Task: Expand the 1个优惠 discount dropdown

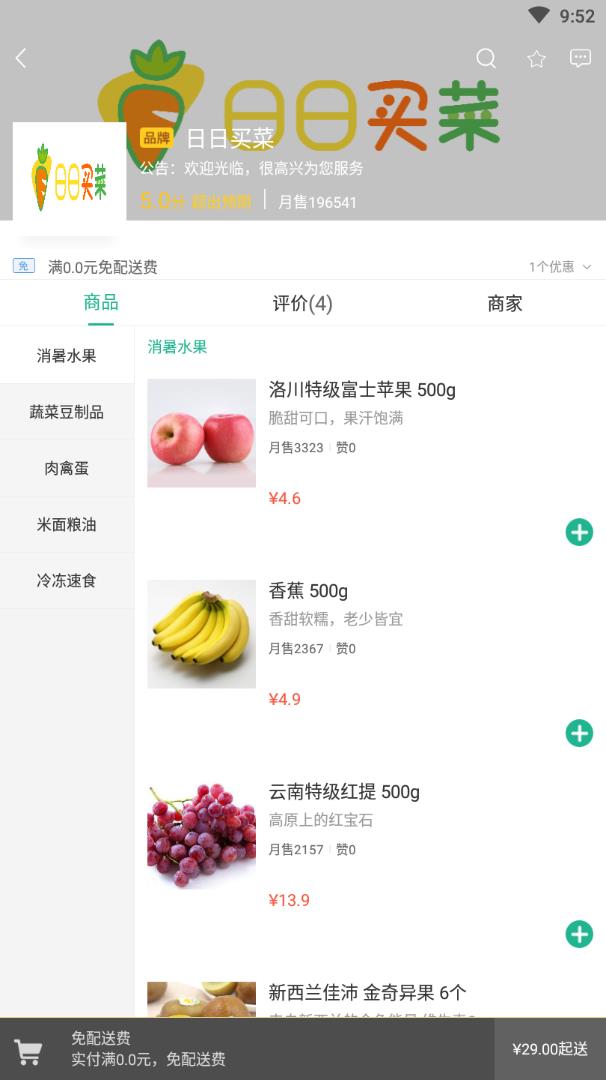Action: coord(560,267)
